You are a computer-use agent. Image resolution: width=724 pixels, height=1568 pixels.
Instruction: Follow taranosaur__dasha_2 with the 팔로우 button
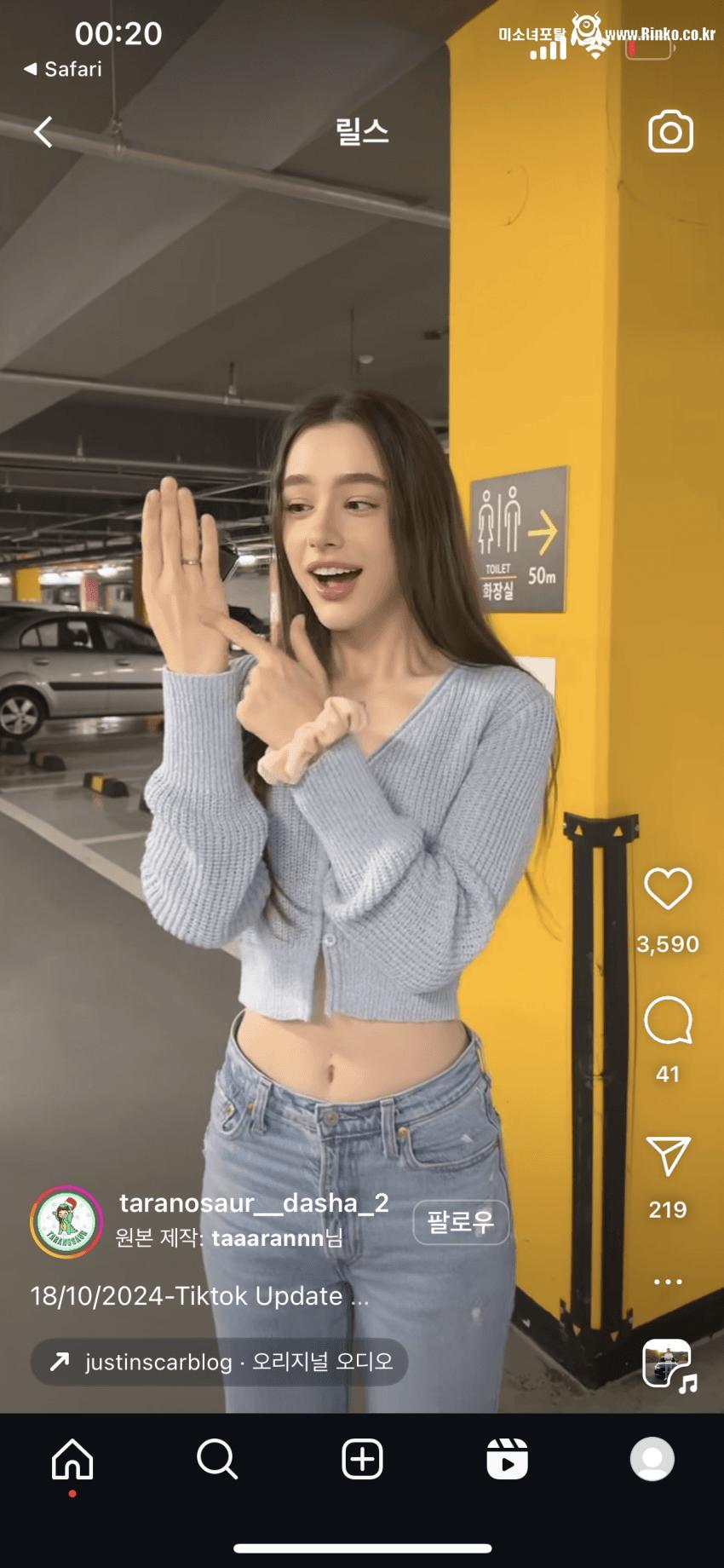(x=460, y=1222)
